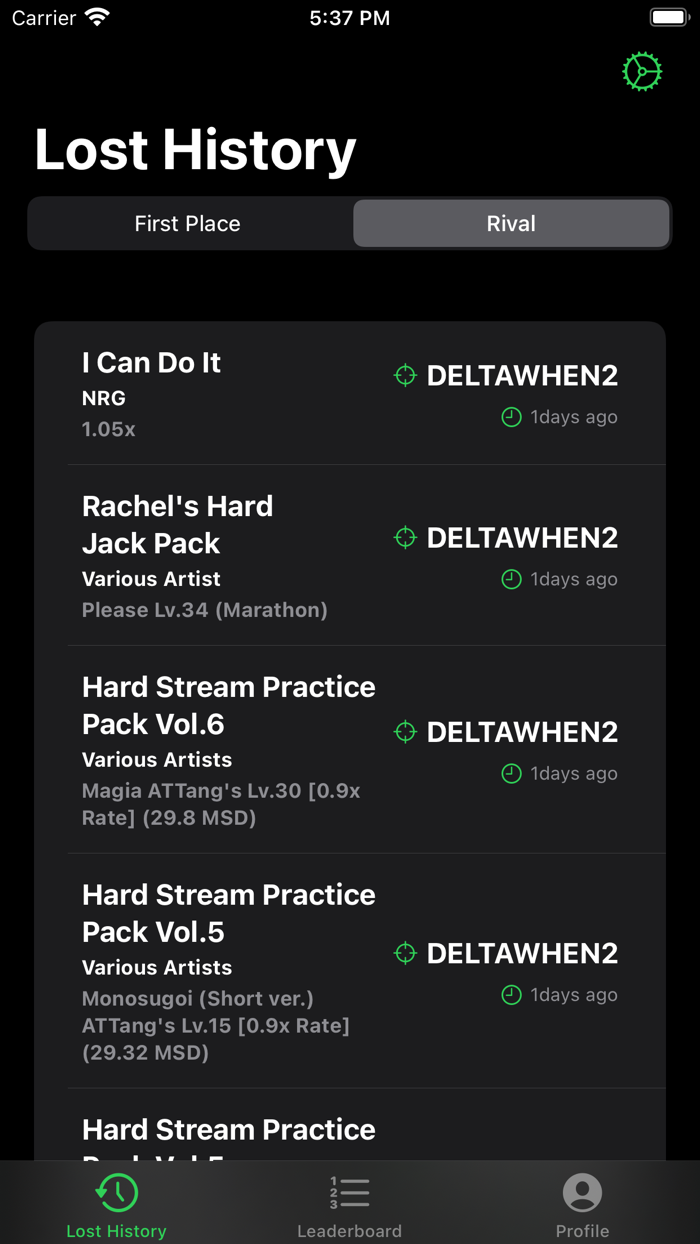The image size is (700, 1244).
Task: Select the Rival segment
Action: click(511, 223)
